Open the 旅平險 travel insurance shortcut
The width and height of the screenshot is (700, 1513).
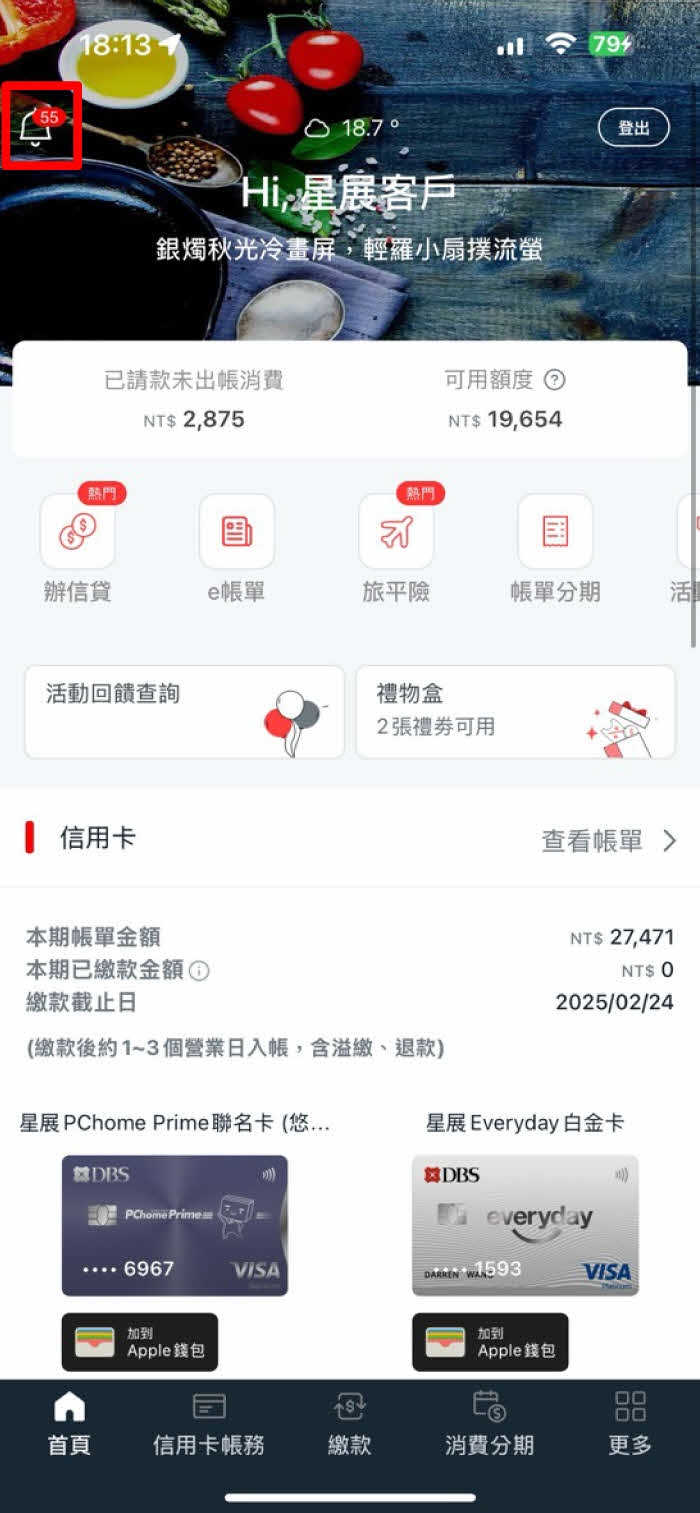pyautogui.click(x=396, y=533)
